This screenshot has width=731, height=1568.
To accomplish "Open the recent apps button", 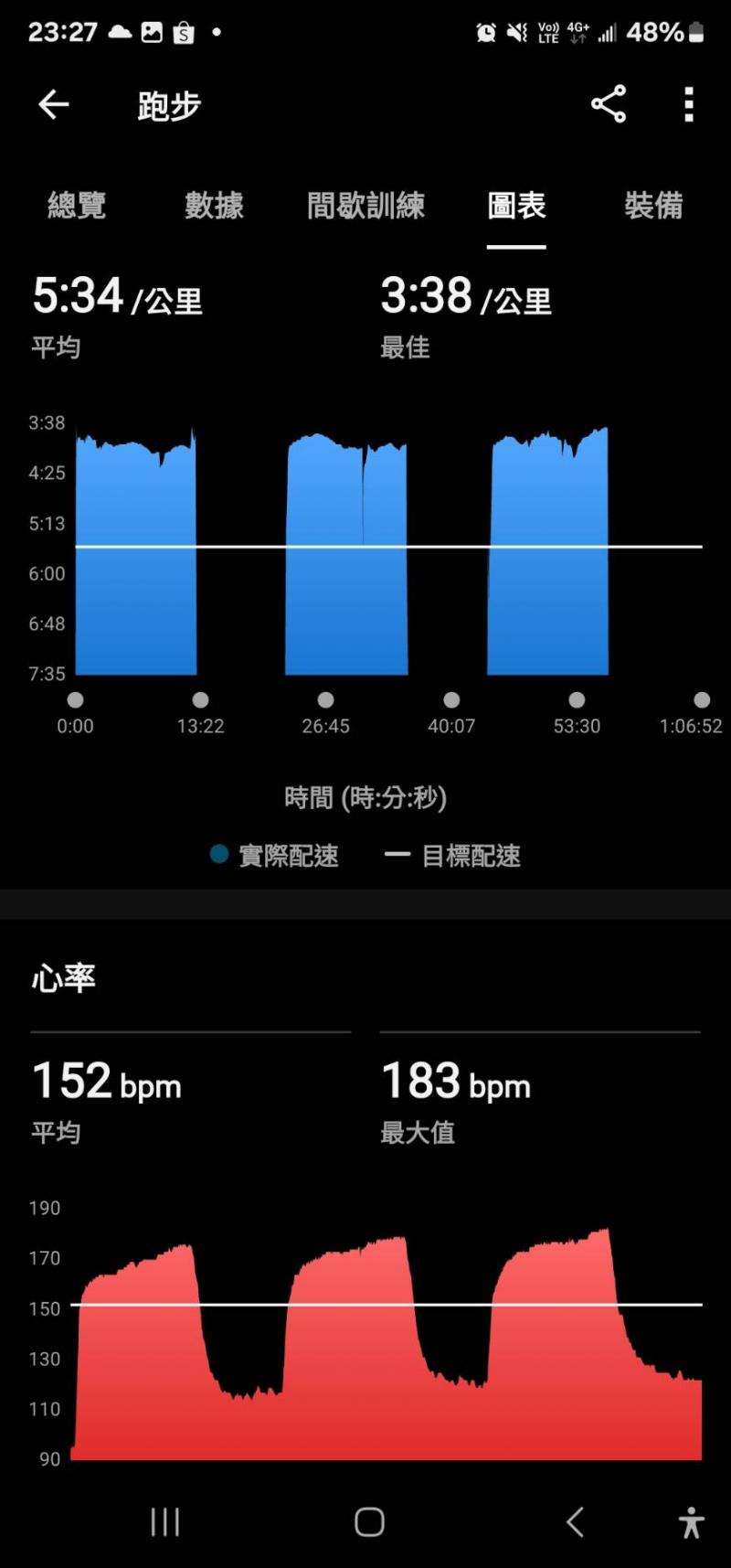I will pyautogui.click(x=164, y=1522).
